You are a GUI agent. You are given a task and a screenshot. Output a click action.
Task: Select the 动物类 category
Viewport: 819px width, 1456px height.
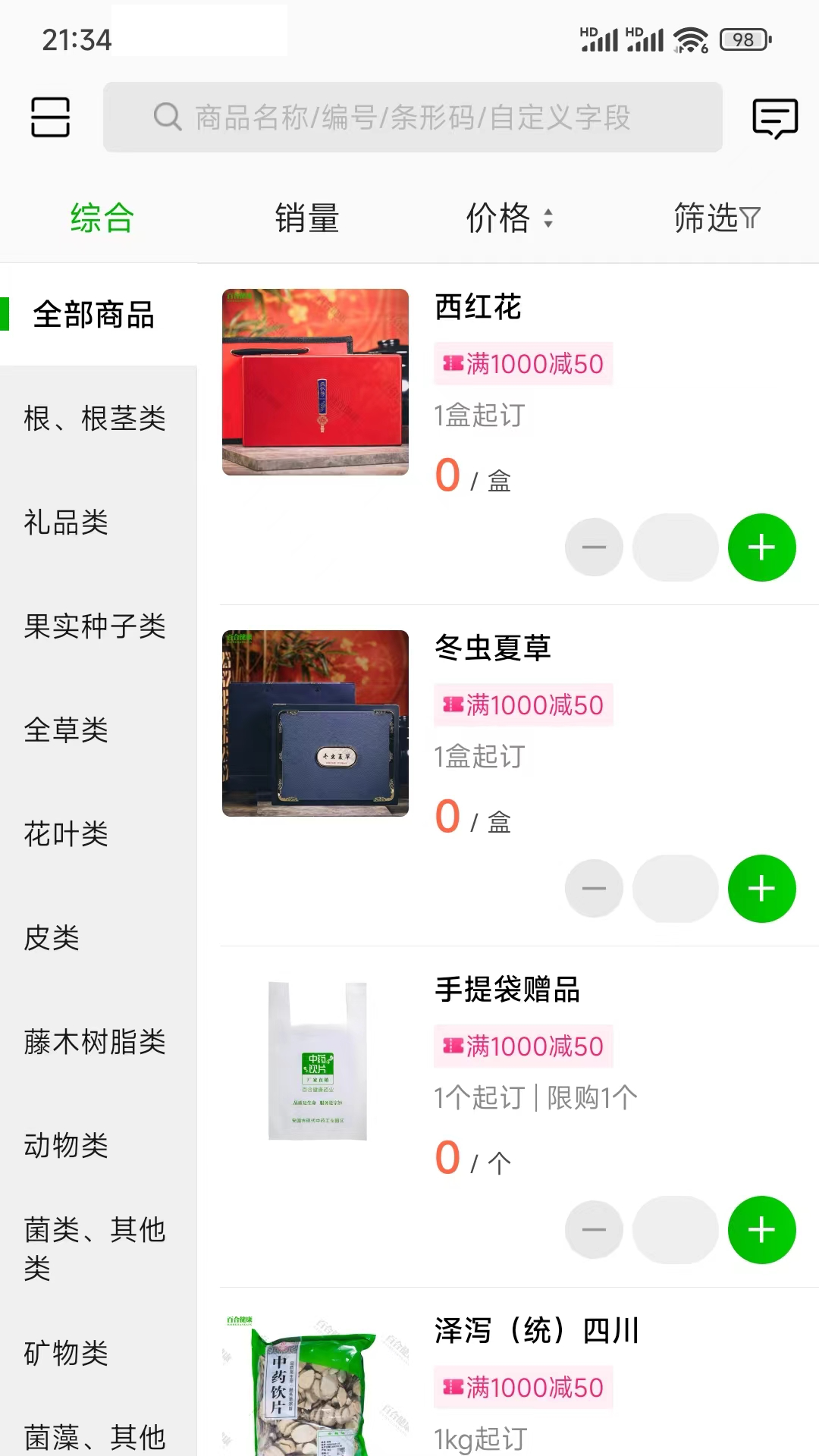67,1146
